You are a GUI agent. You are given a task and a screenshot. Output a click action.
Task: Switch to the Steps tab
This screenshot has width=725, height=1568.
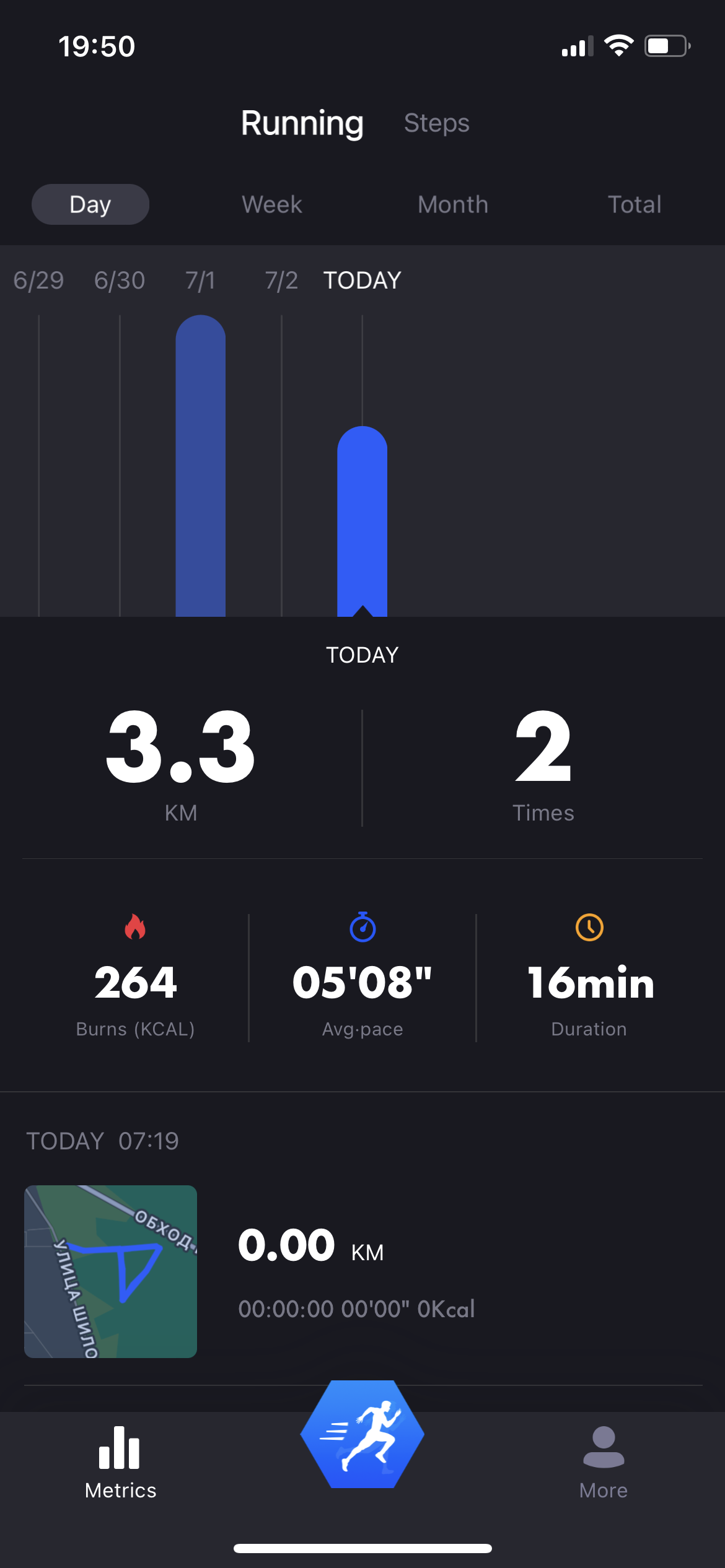(x=436, y=123)
